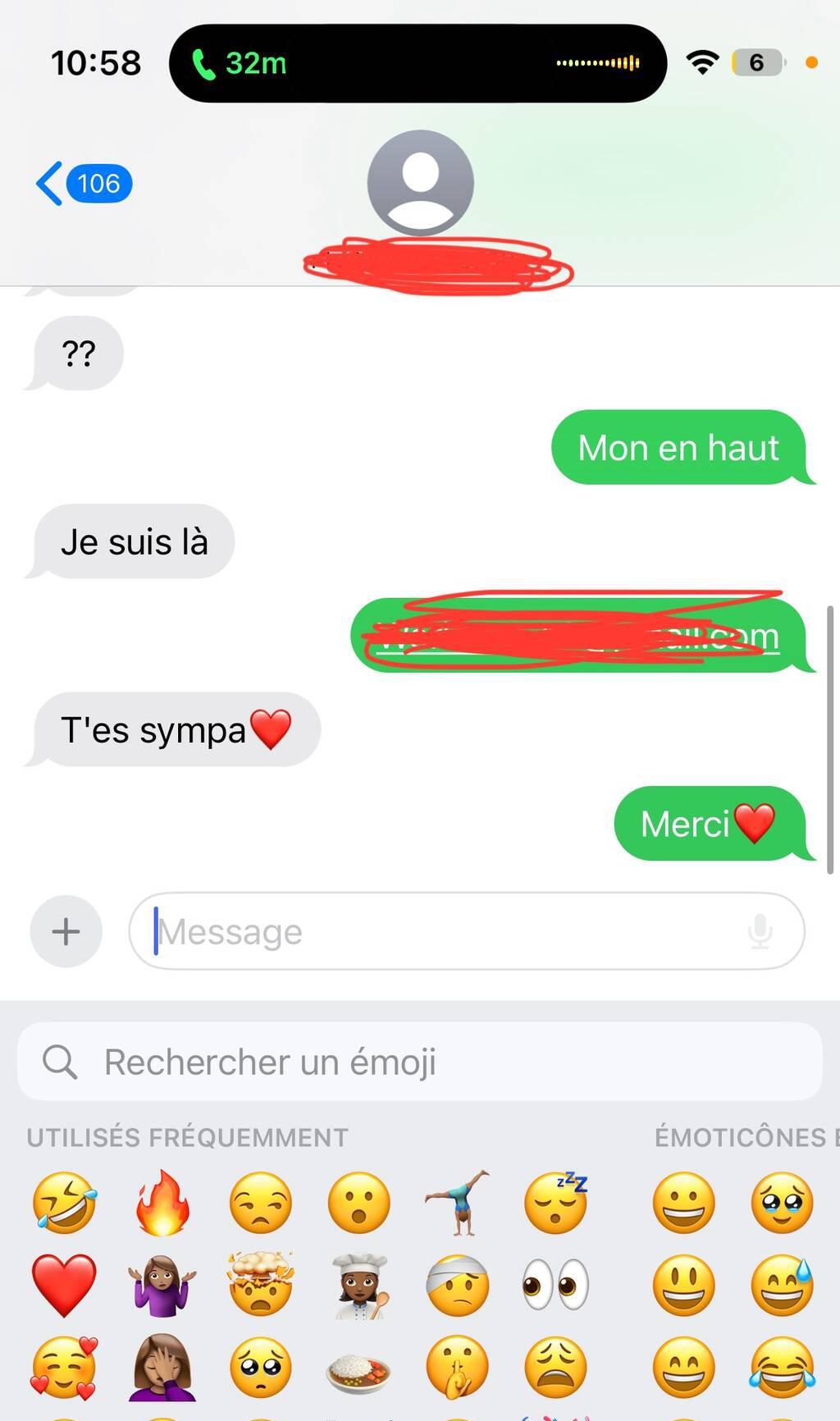The width and height of the screenshot is (840, 1421).
Task: Insert the exploding head emoji
Action: [x=261, y=1286]
